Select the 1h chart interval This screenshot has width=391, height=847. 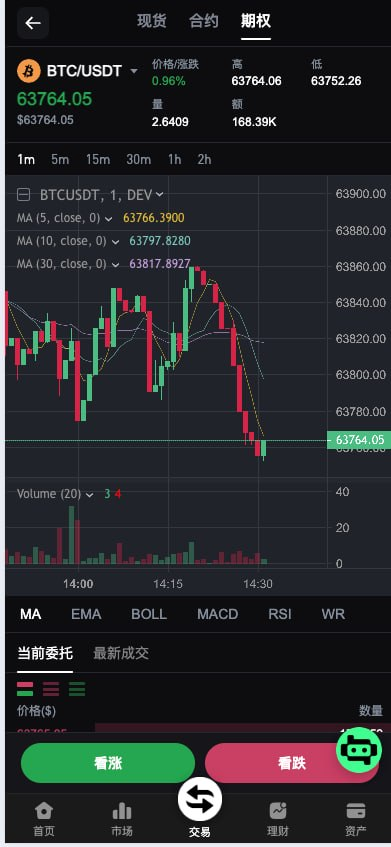[174, 159]
